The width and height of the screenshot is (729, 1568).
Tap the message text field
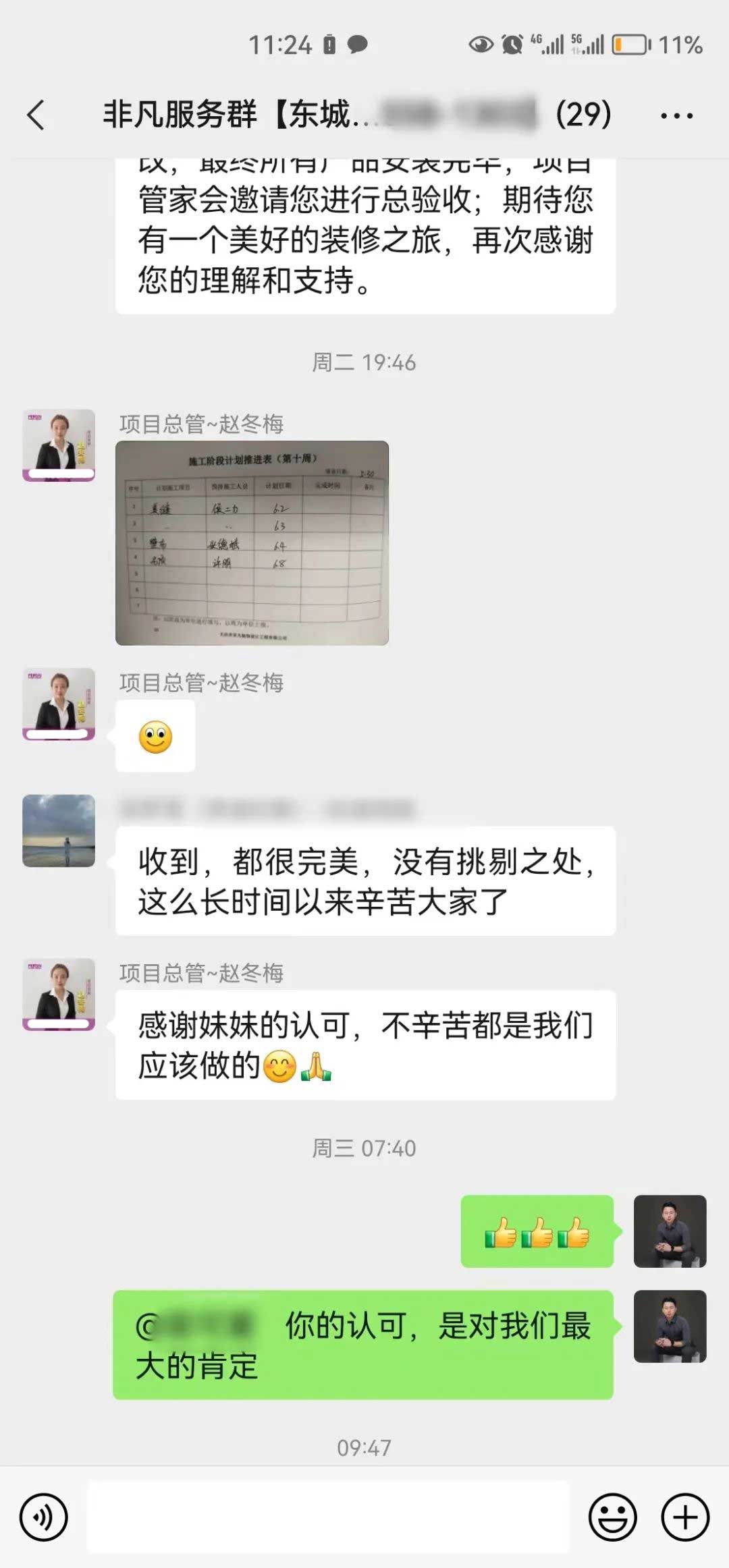[x=328, y=1517]
